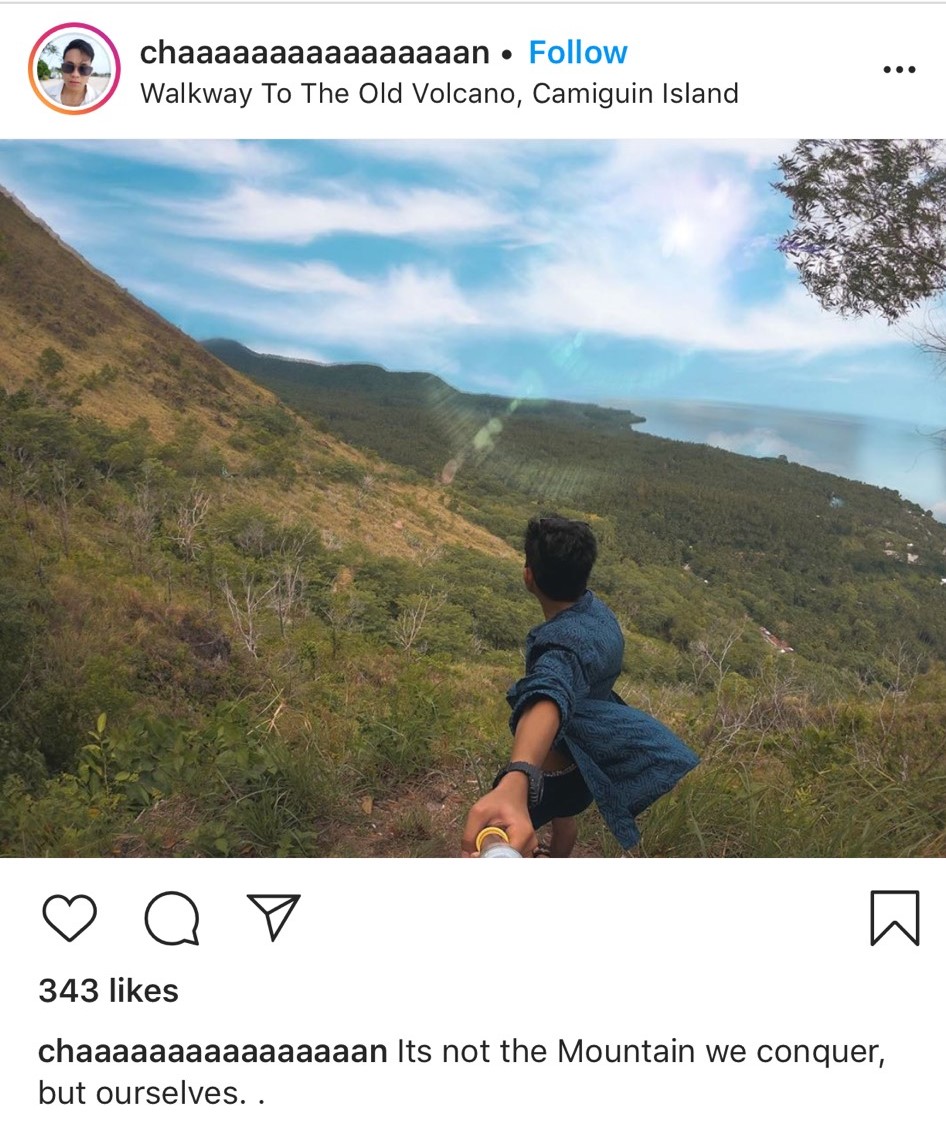Like this post with the heart icon
Image resolution: width=946 pixels, height=1135 pixels.
tap(70, 917)
